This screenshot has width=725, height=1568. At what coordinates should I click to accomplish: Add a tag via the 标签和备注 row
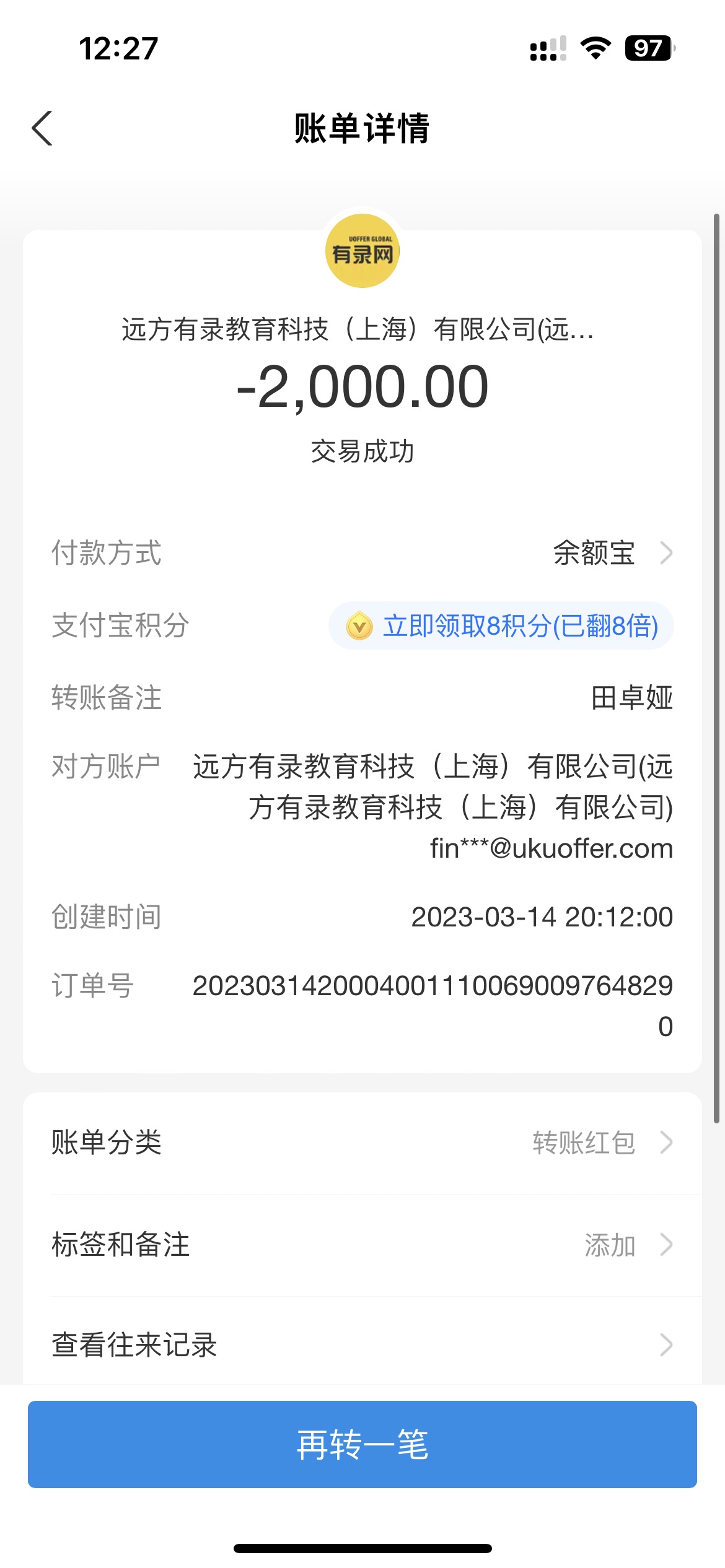click(362, 1245)
